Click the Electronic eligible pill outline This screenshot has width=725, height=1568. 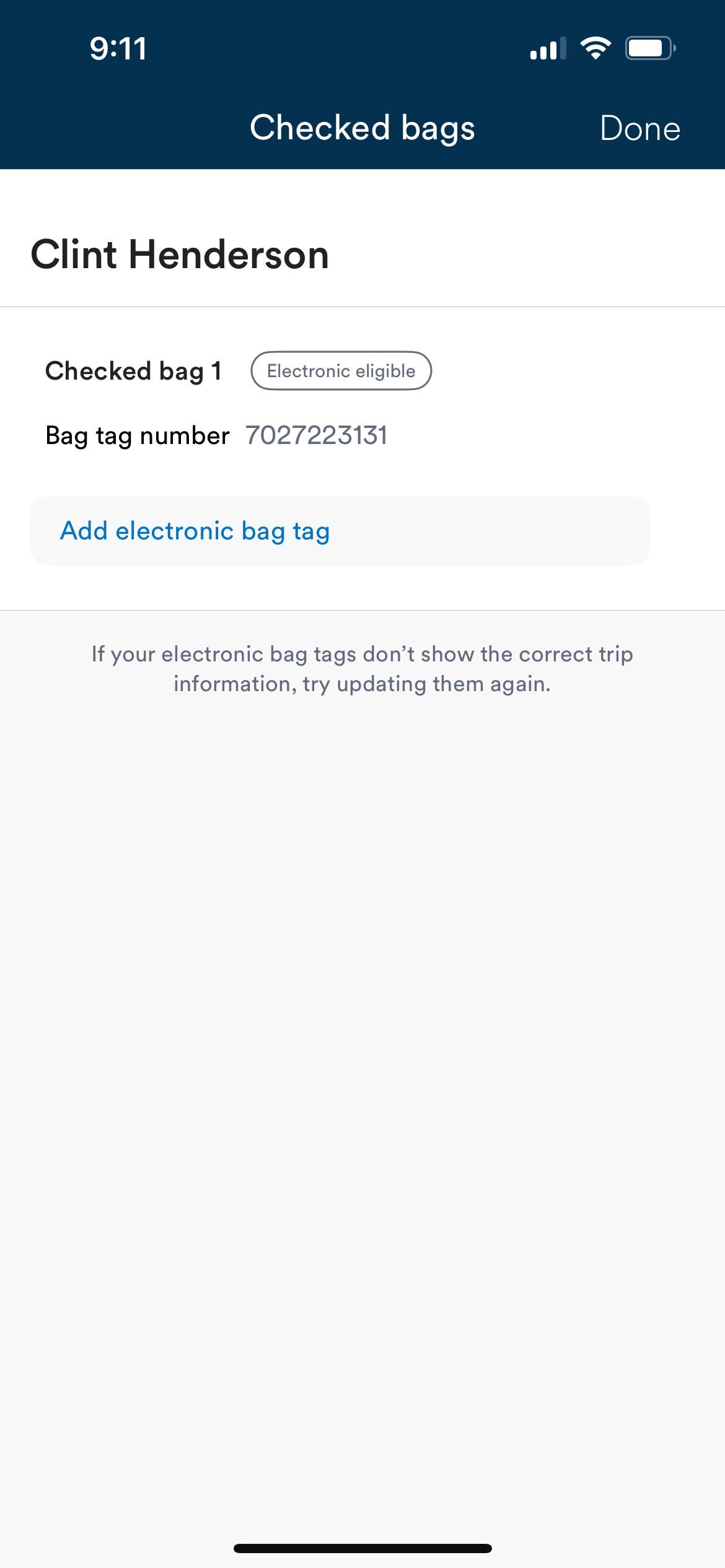tap(341, 370)
